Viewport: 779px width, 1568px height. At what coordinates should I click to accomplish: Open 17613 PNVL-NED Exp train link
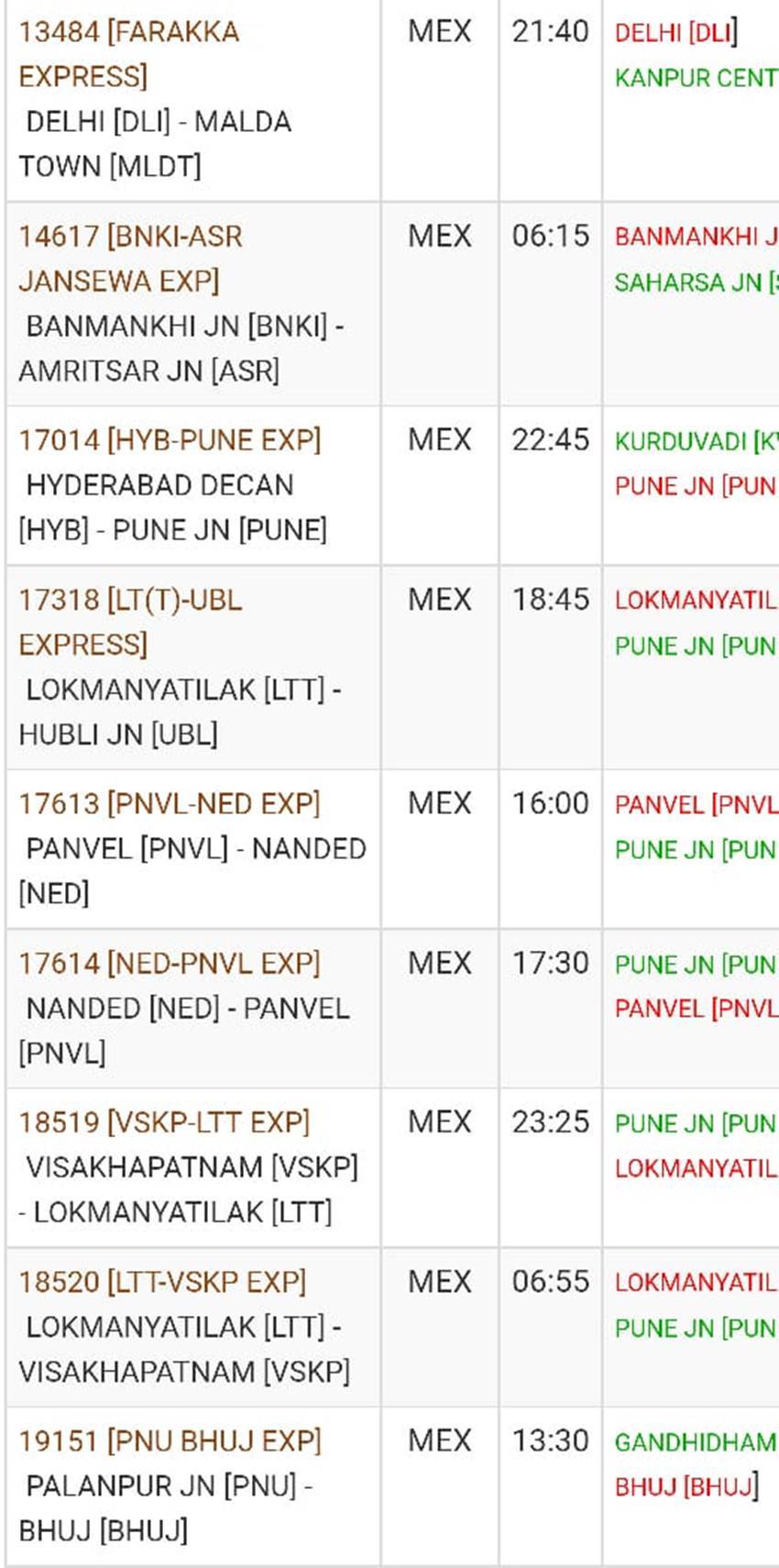pos(170,803)
